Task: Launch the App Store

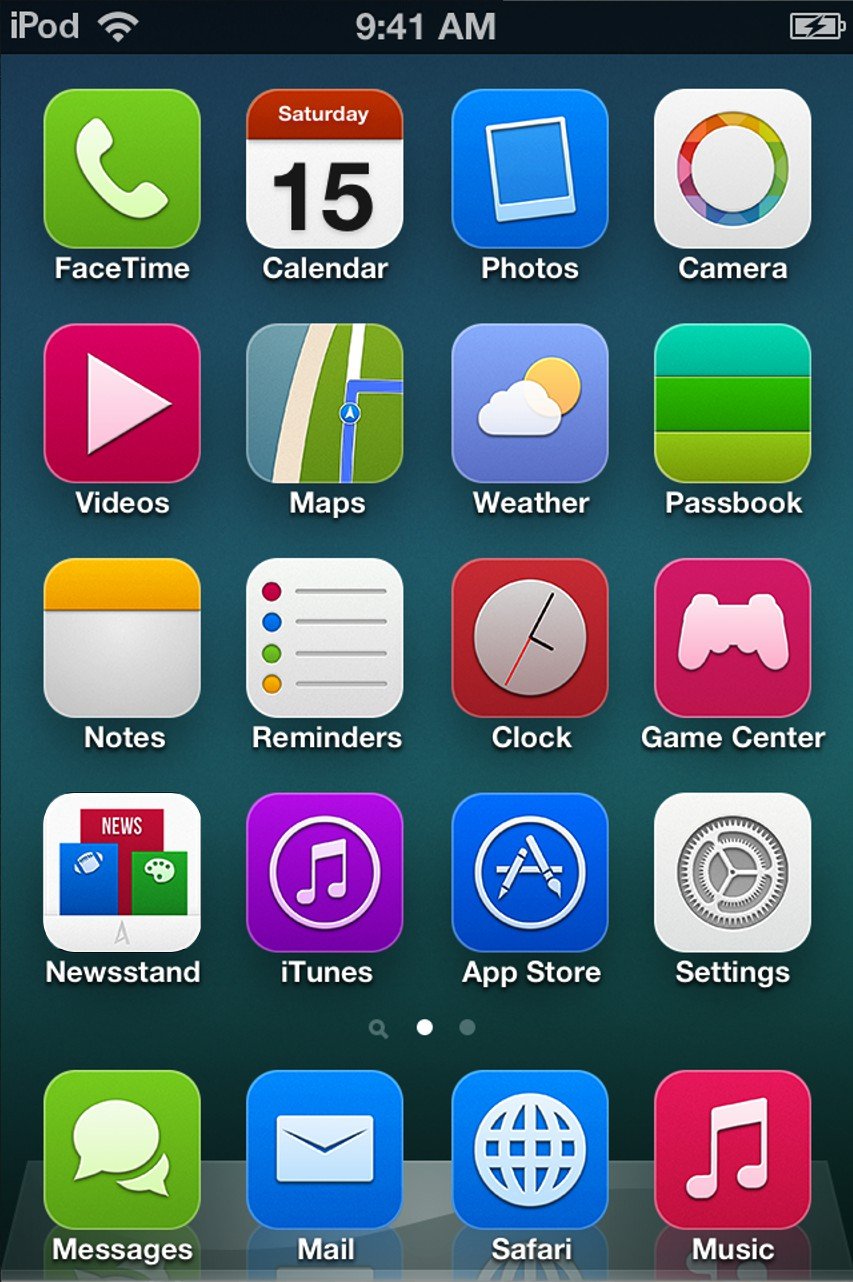Action: [529, 872]
